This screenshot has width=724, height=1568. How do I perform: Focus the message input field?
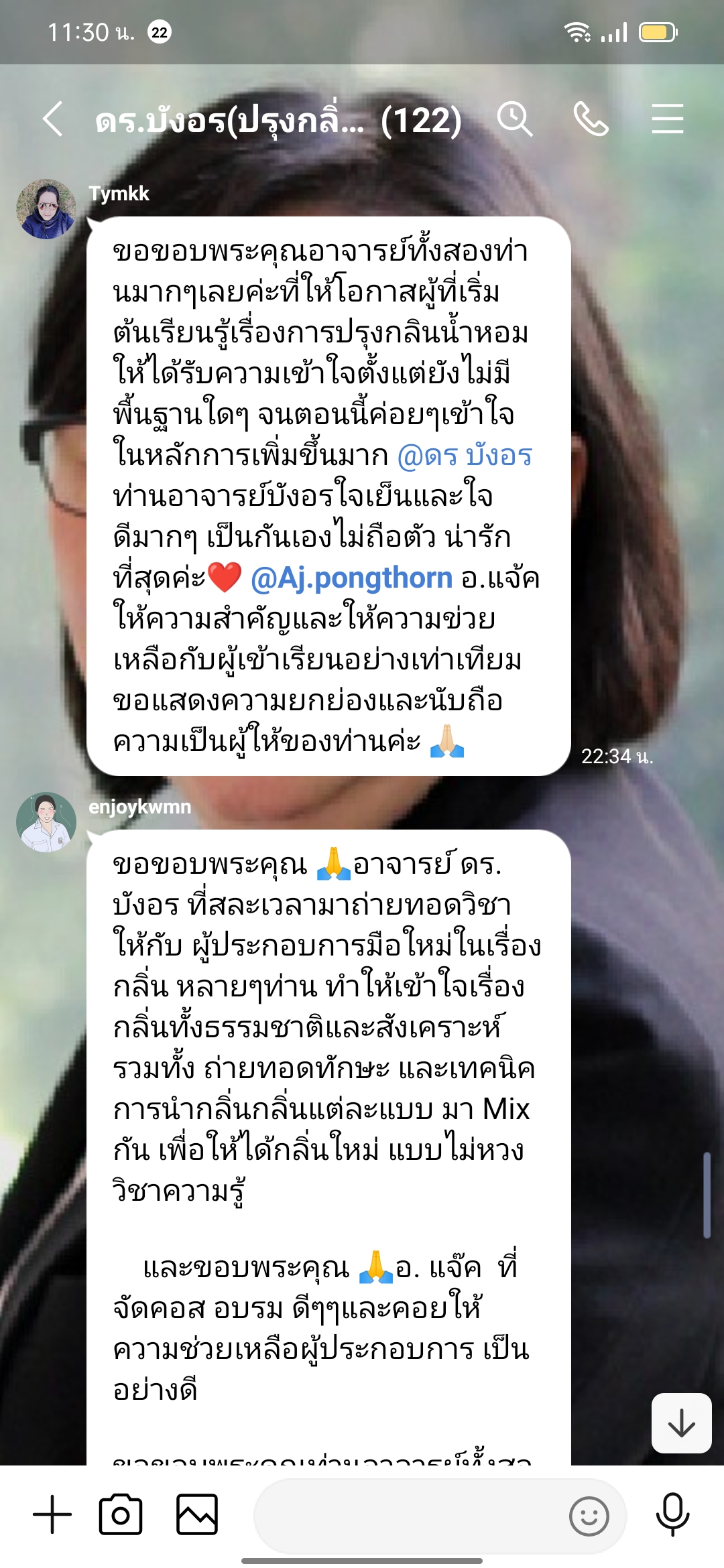(409, 1516)
